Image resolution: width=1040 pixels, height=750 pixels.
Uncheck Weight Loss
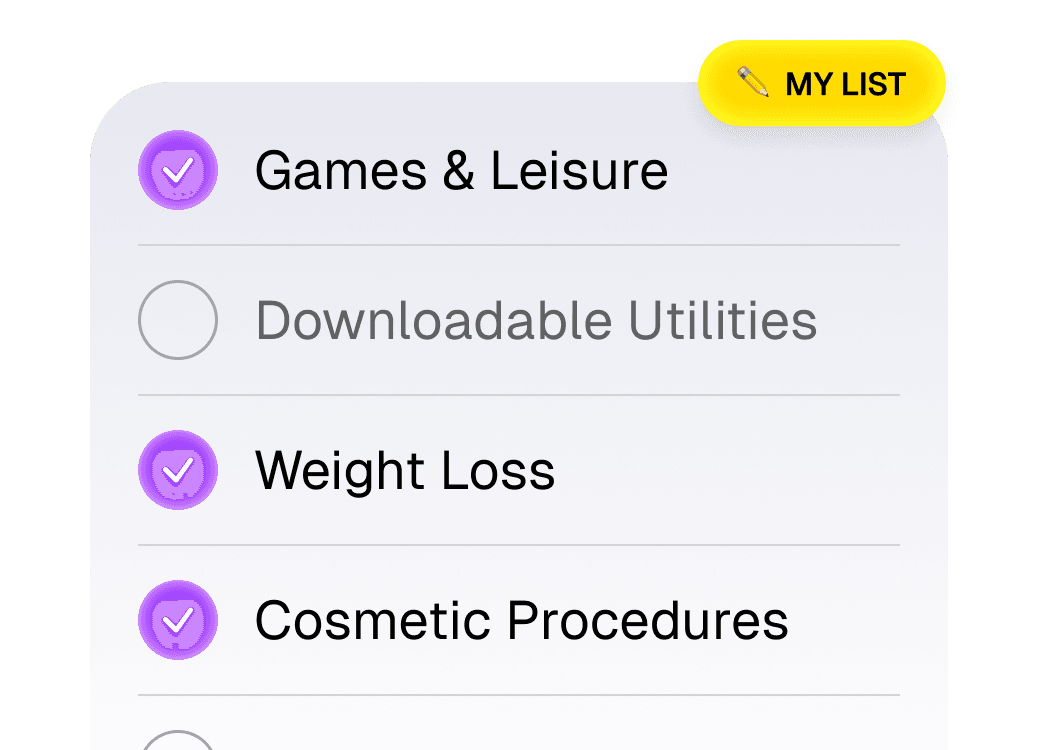(178, 470)
